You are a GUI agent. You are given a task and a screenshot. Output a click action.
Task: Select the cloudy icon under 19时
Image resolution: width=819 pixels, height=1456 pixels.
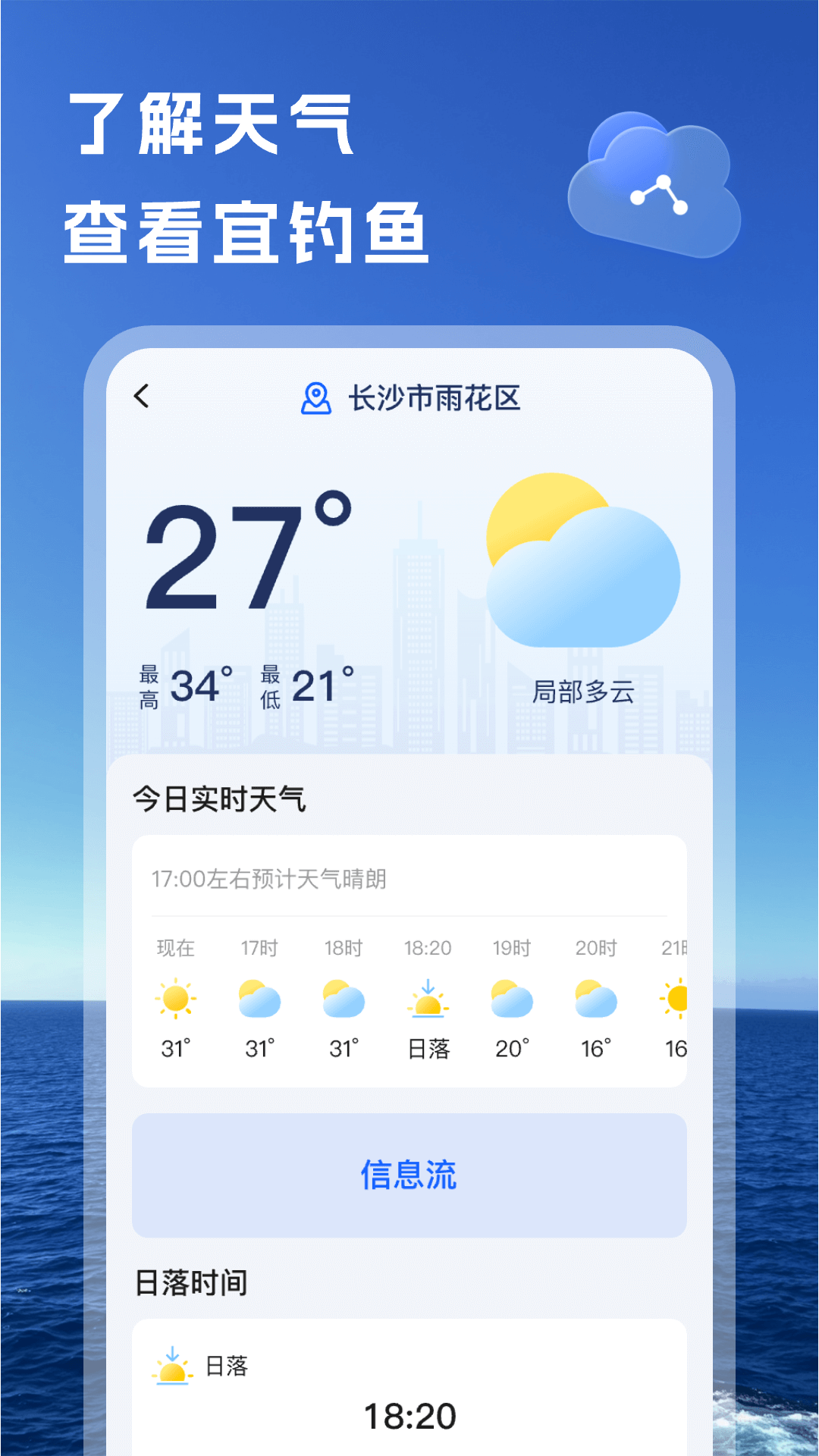click(x=512, y=1001)
